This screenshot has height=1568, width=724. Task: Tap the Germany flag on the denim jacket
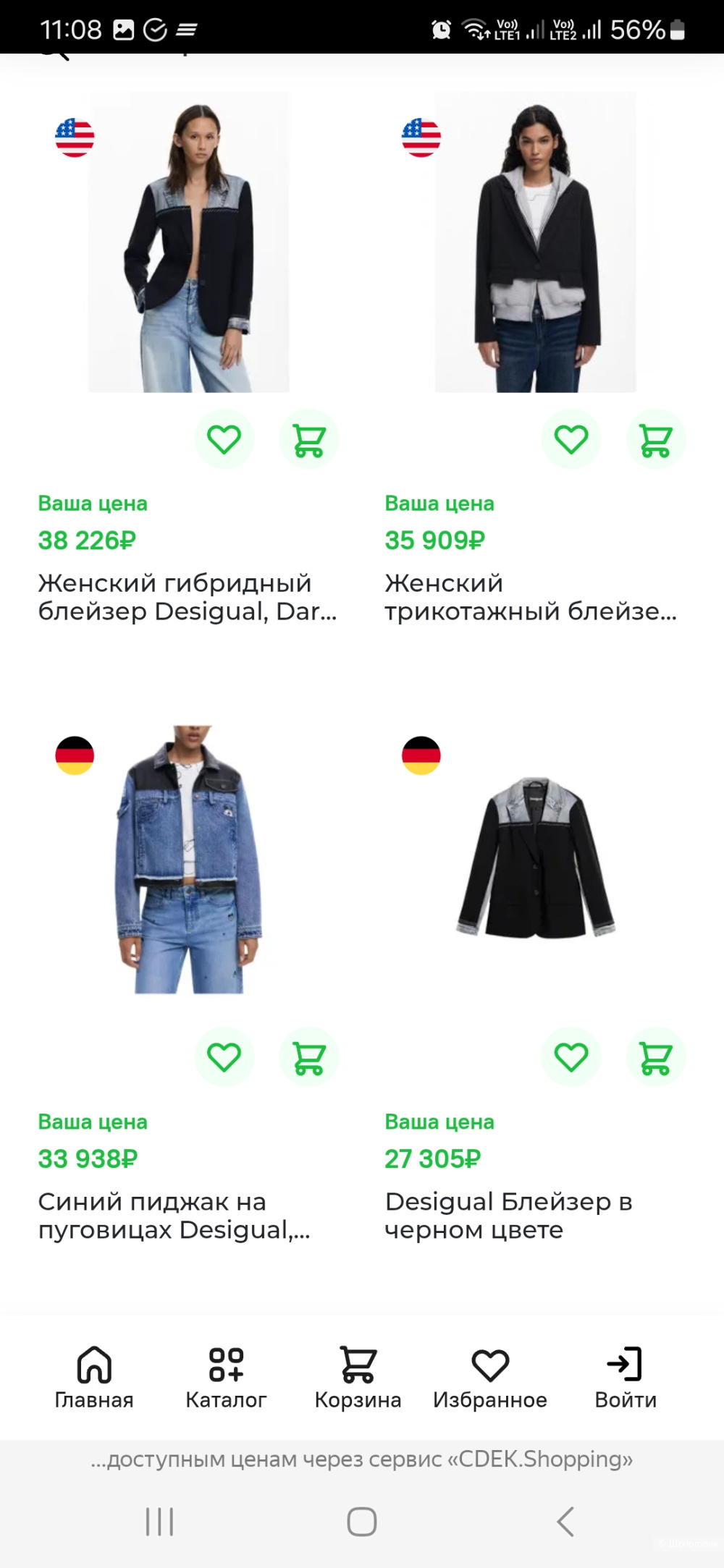pyautogui.click(x=73, y=756)
